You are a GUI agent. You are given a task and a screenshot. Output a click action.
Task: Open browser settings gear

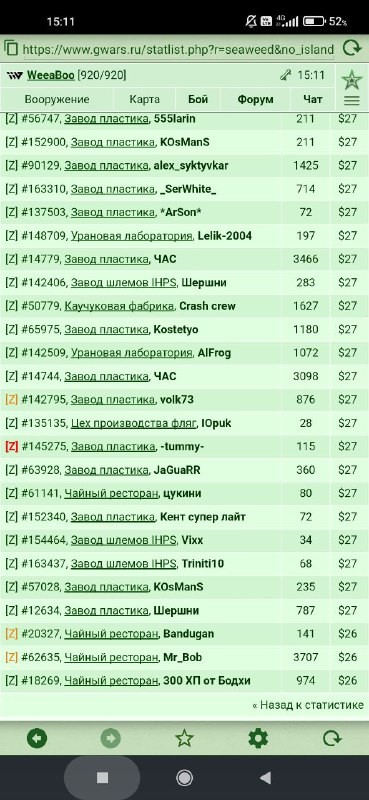[x=258, y=738]
